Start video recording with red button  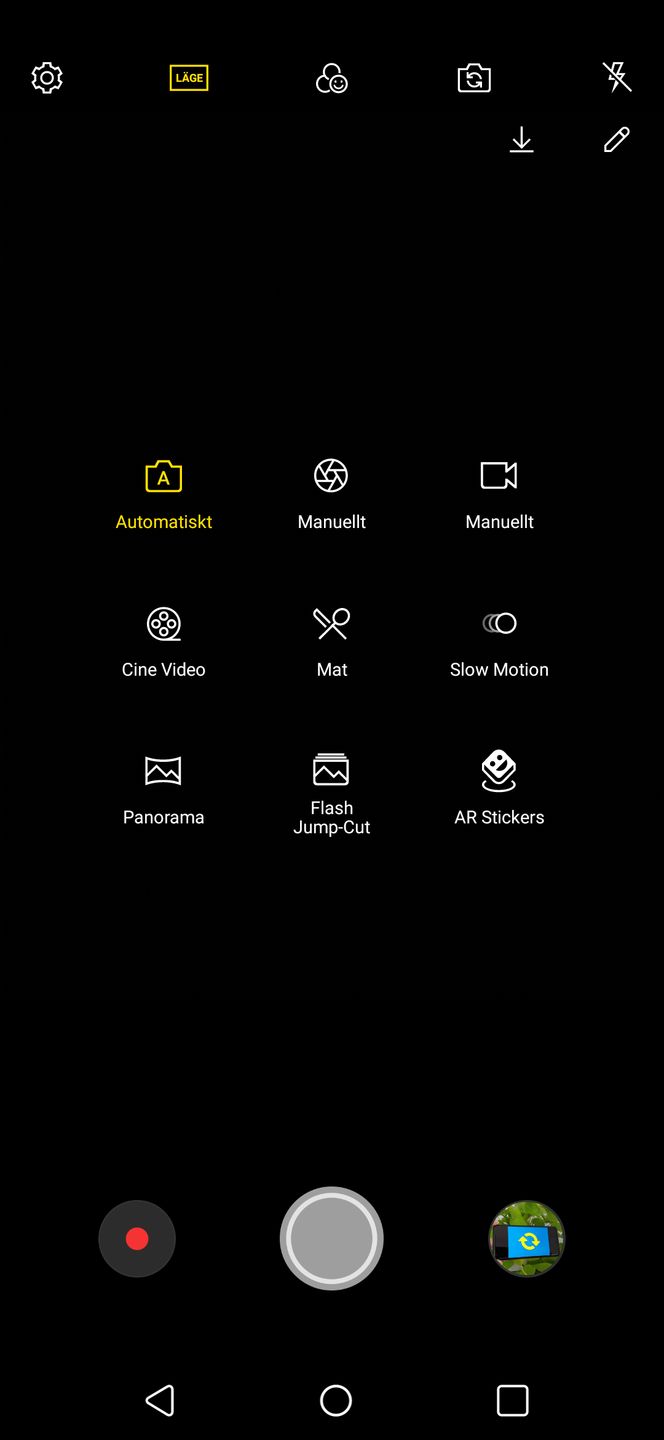coord(137,1239)
